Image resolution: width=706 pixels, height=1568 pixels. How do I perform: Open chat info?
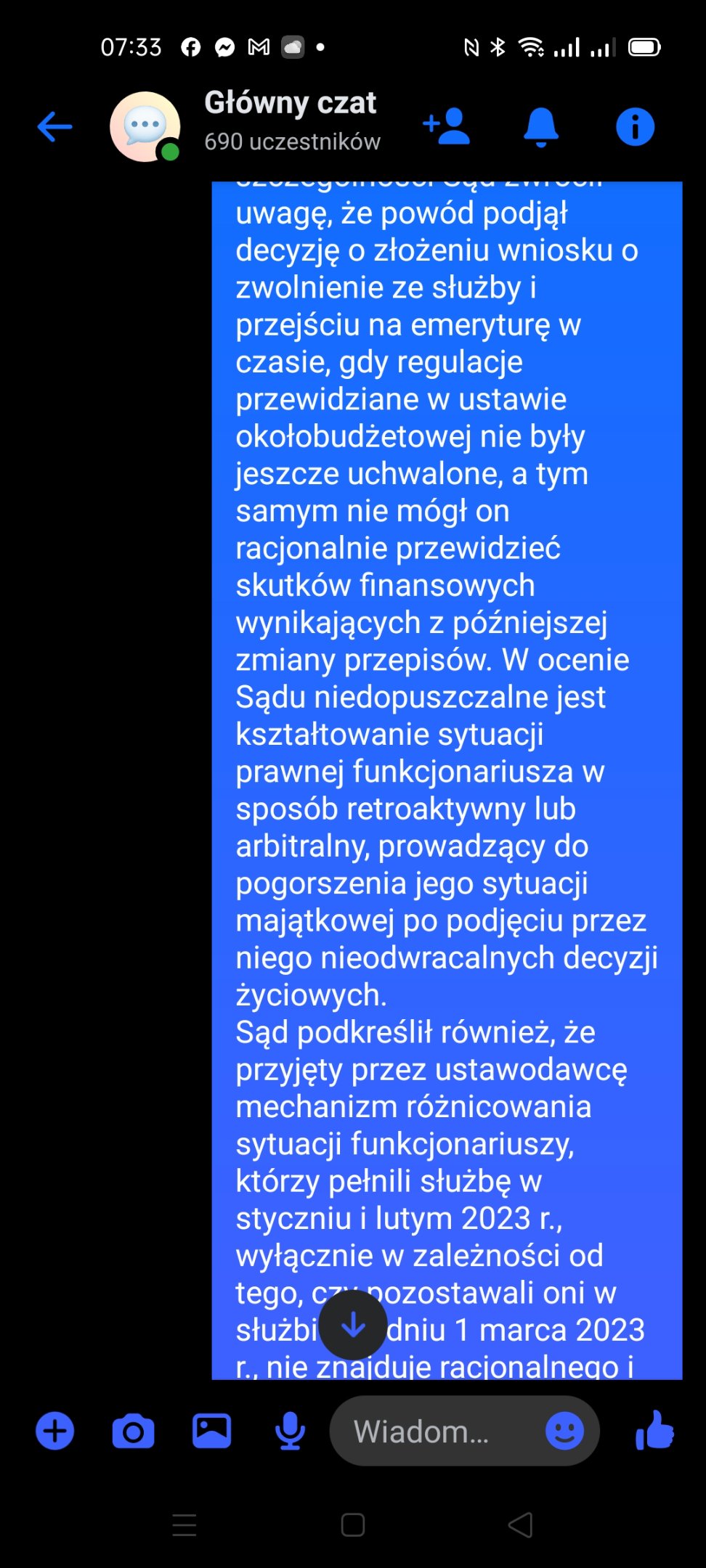pos(635,127)
